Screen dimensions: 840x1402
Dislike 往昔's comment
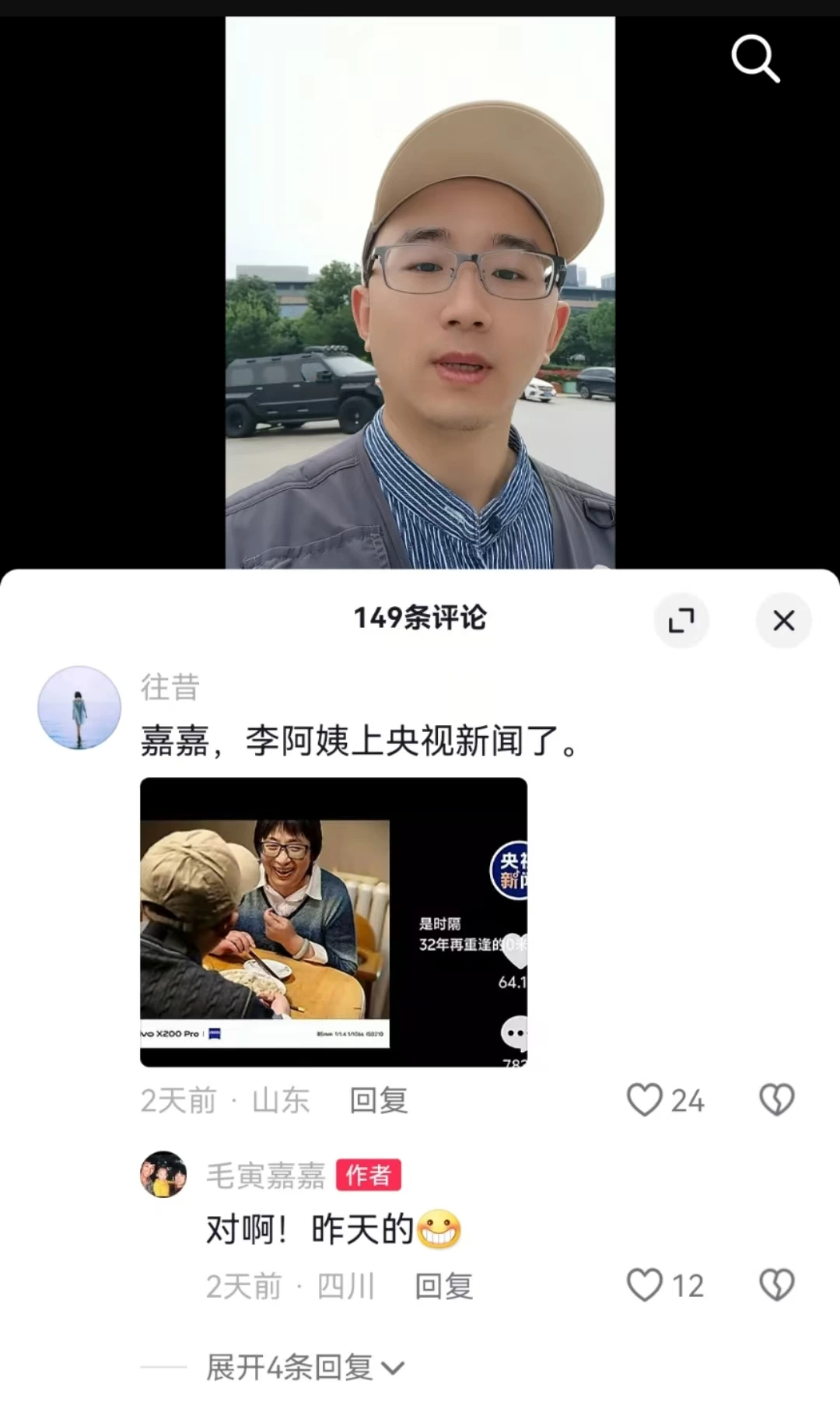tap(776, 1100)
